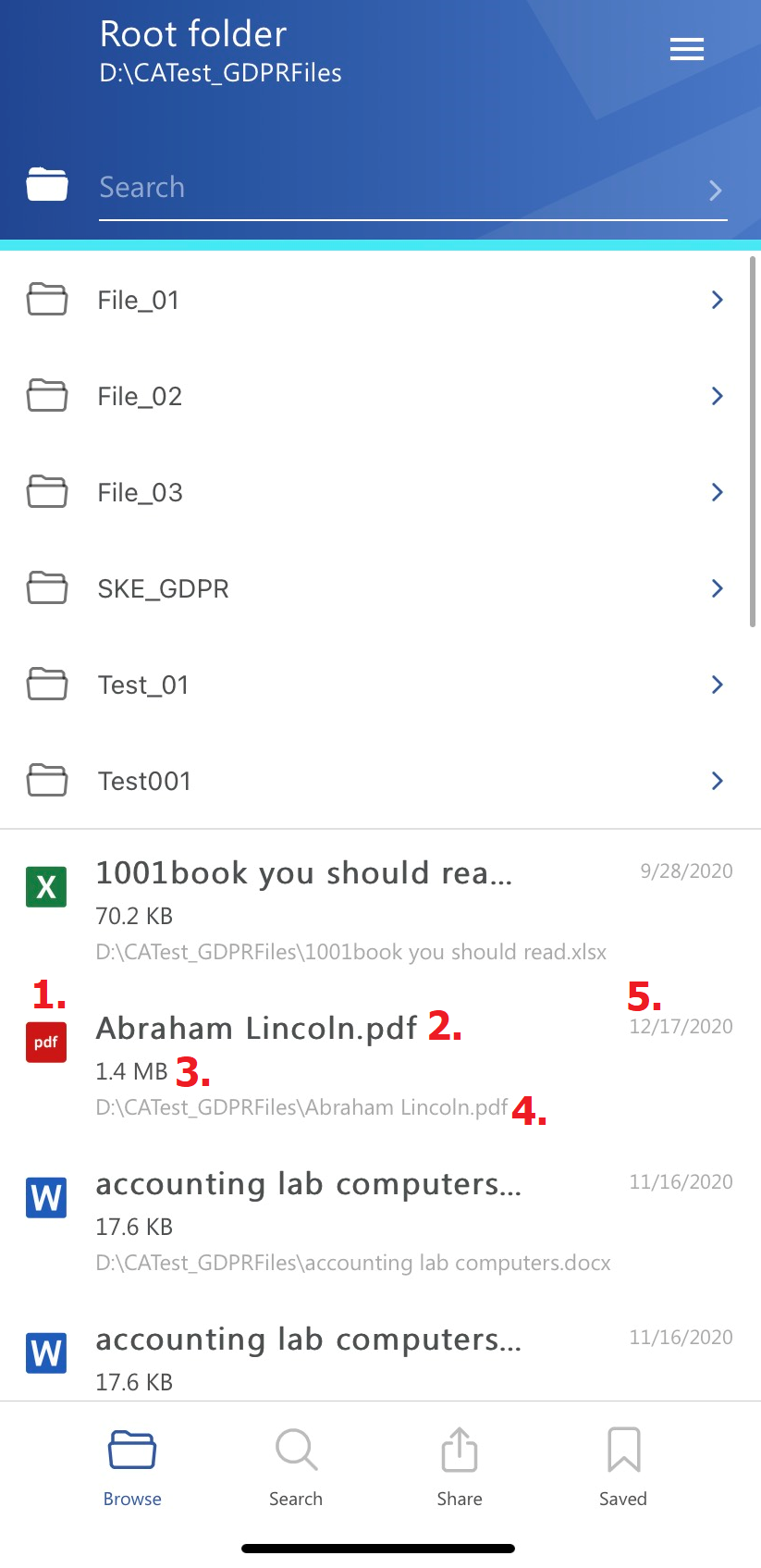Open the hamburger menu
This screenshot has width=761, height=1568.
(687, 49)
